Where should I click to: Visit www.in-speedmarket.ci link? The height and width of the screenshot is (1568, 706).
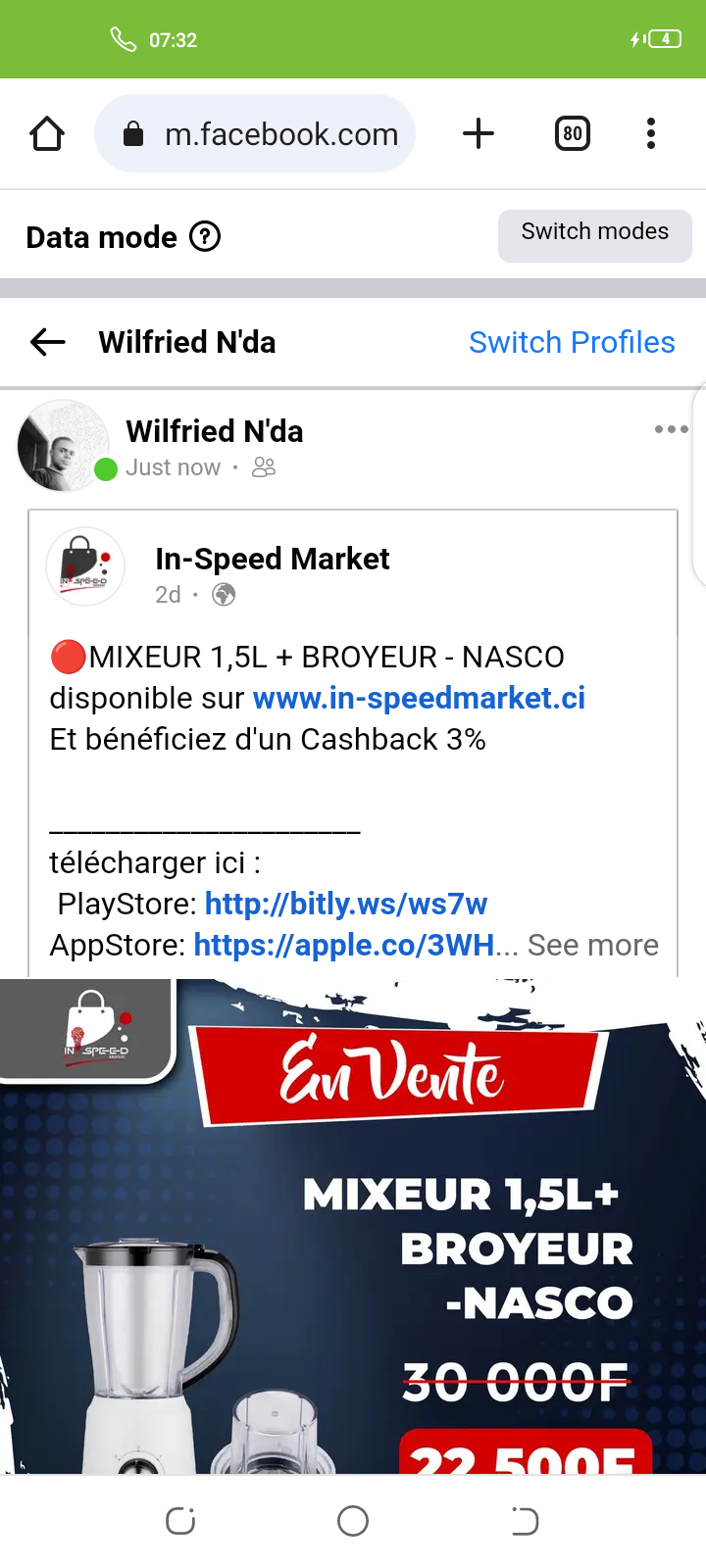(419, 698)
